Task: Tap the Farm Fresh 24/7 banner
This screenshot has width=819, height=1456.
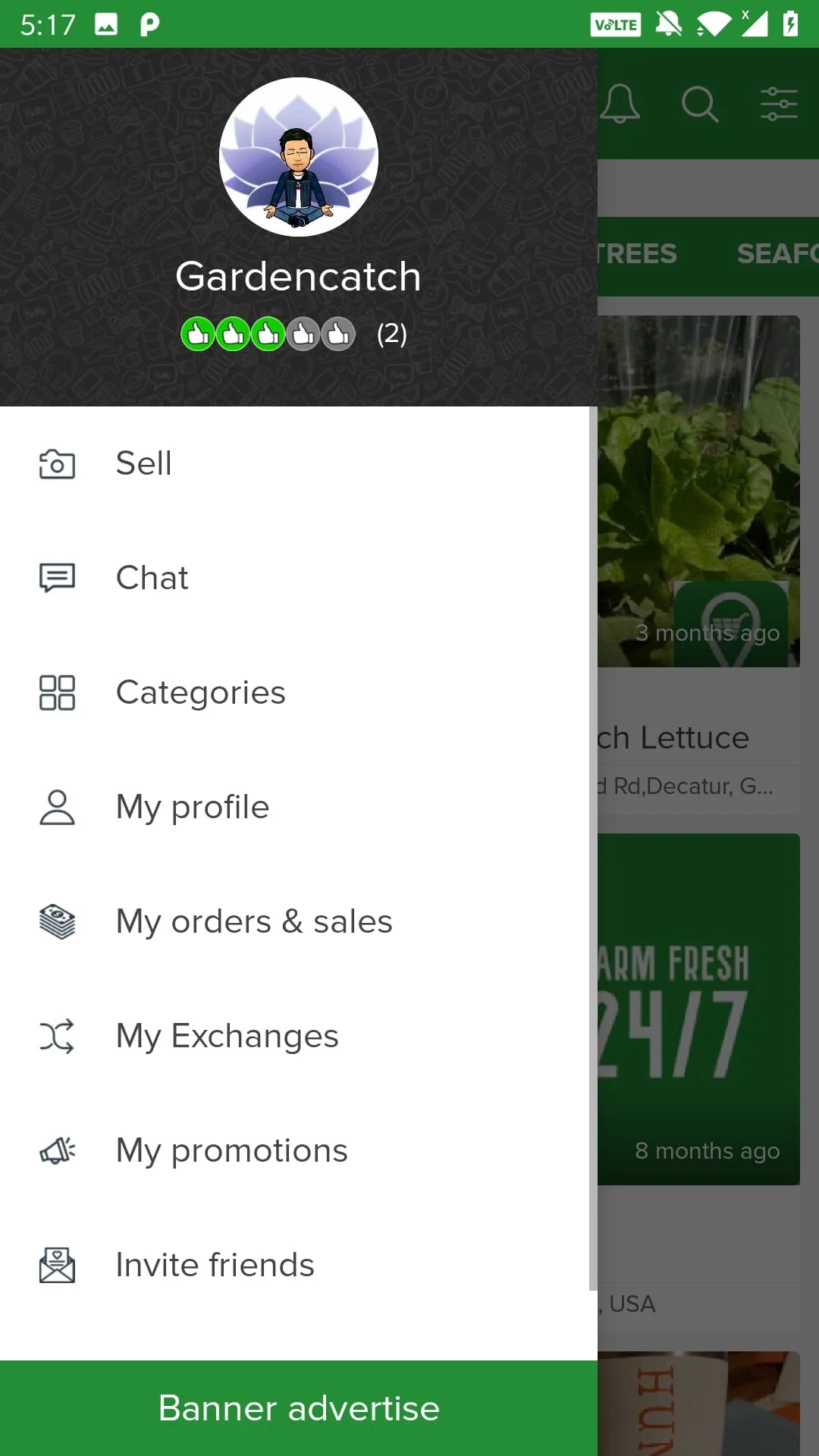Action: pyautogui.click(x=705, y=1009)
